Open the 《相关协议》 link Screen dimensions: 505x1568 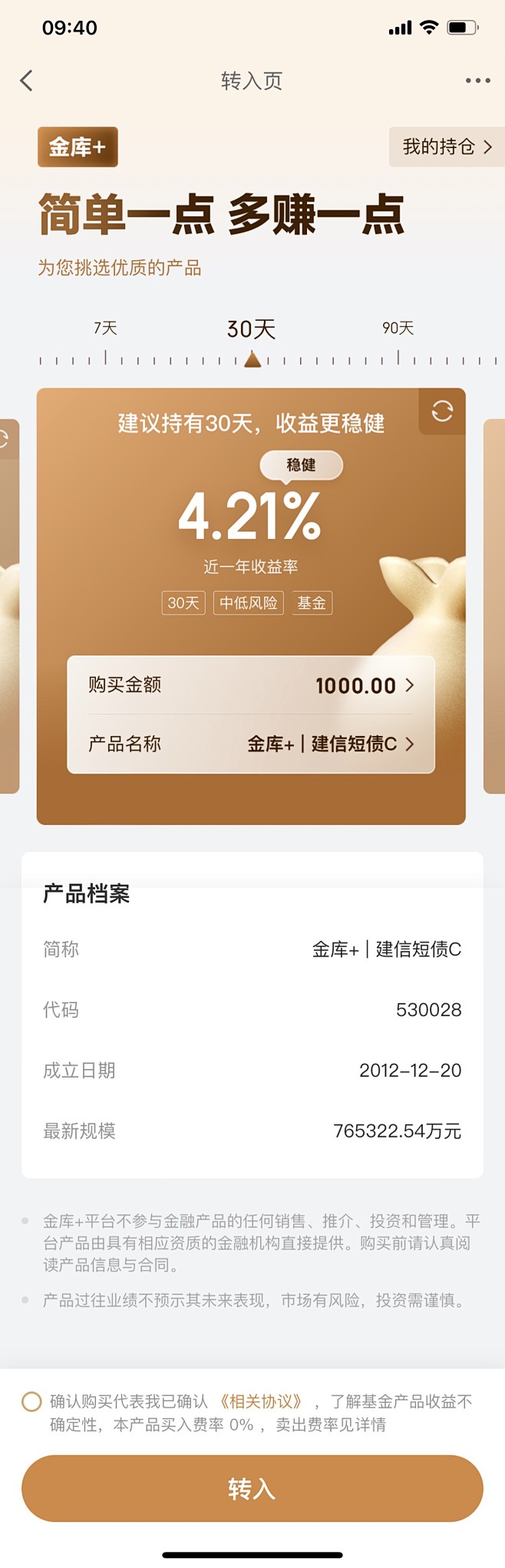tap(262, 1401)
